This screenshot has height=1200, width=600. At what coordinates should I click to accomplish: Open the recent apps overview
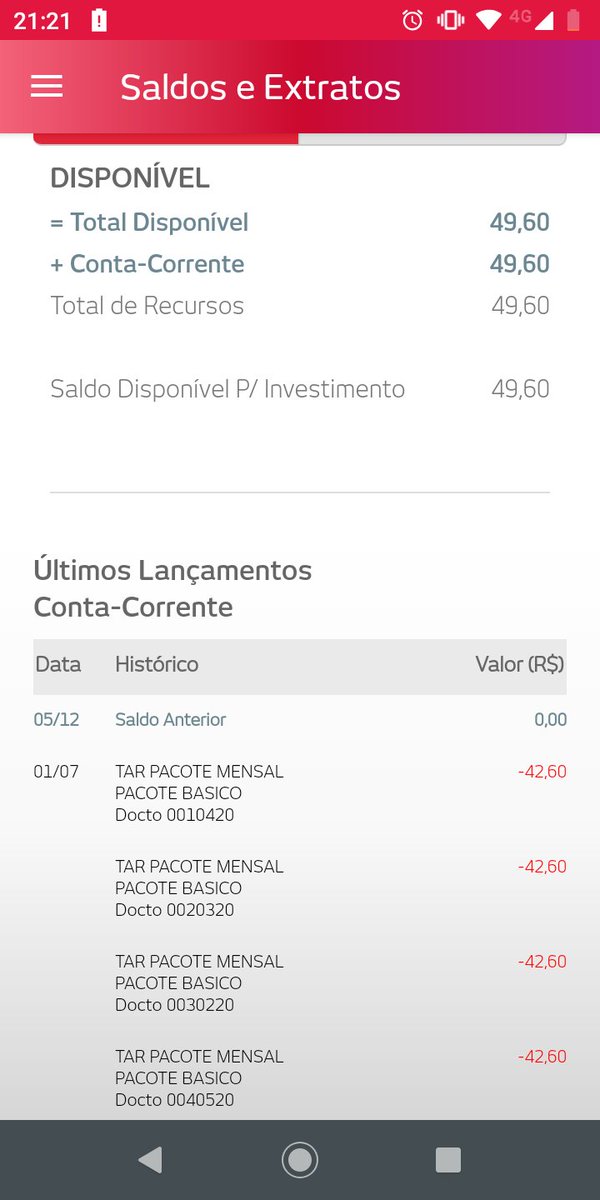point(448,1160)
